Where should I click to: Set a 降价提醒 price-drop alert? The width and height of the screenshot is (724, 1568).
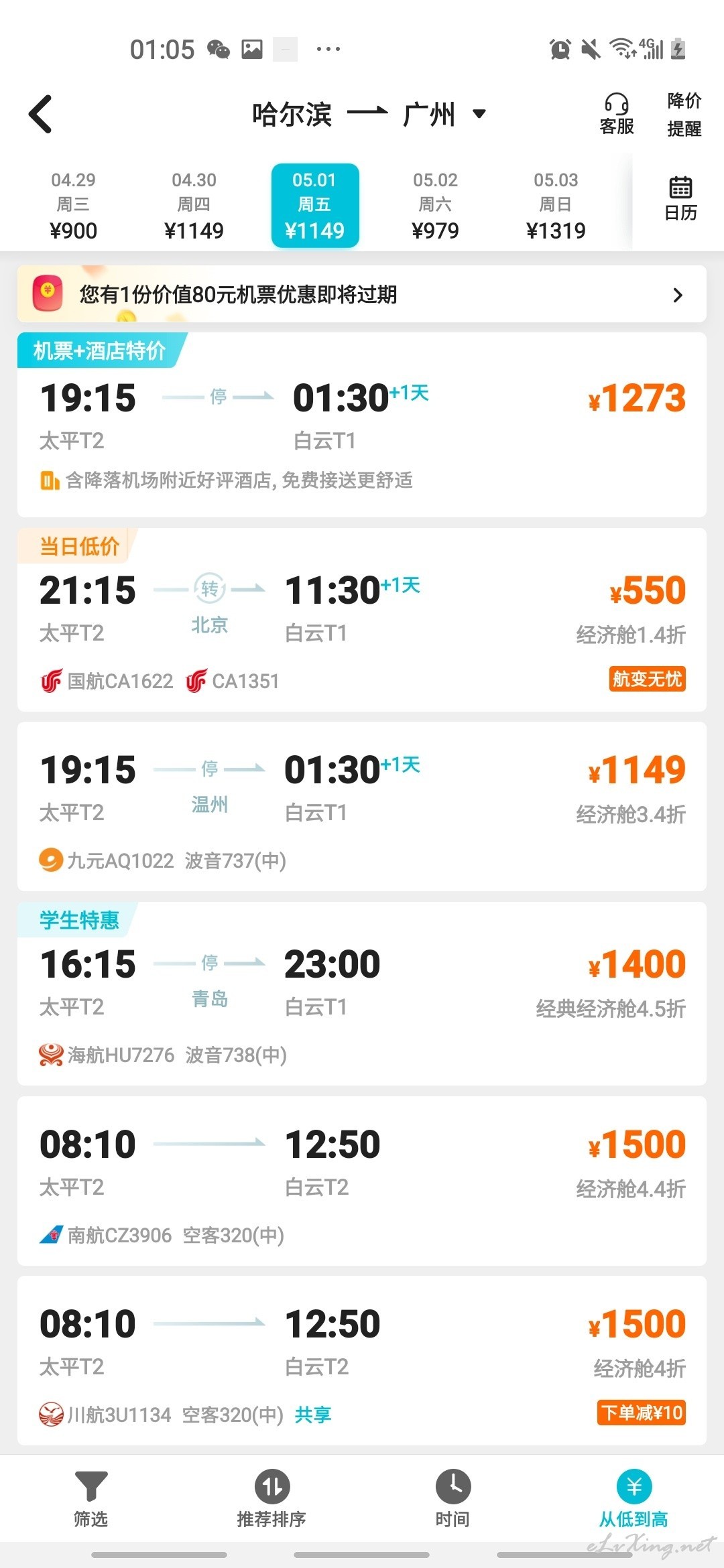pos(684,114)
